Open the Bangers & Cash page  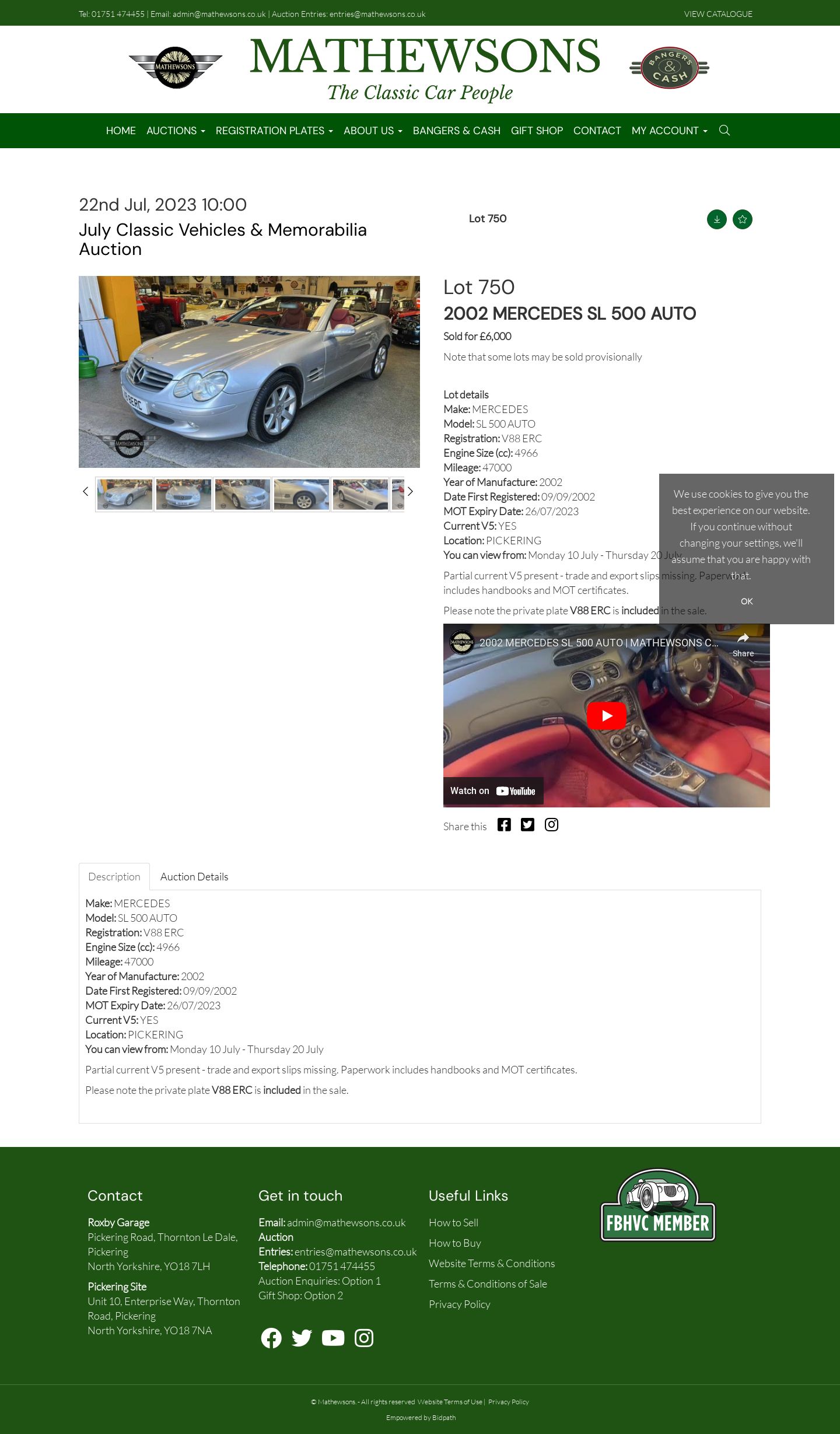click(457, 131)
